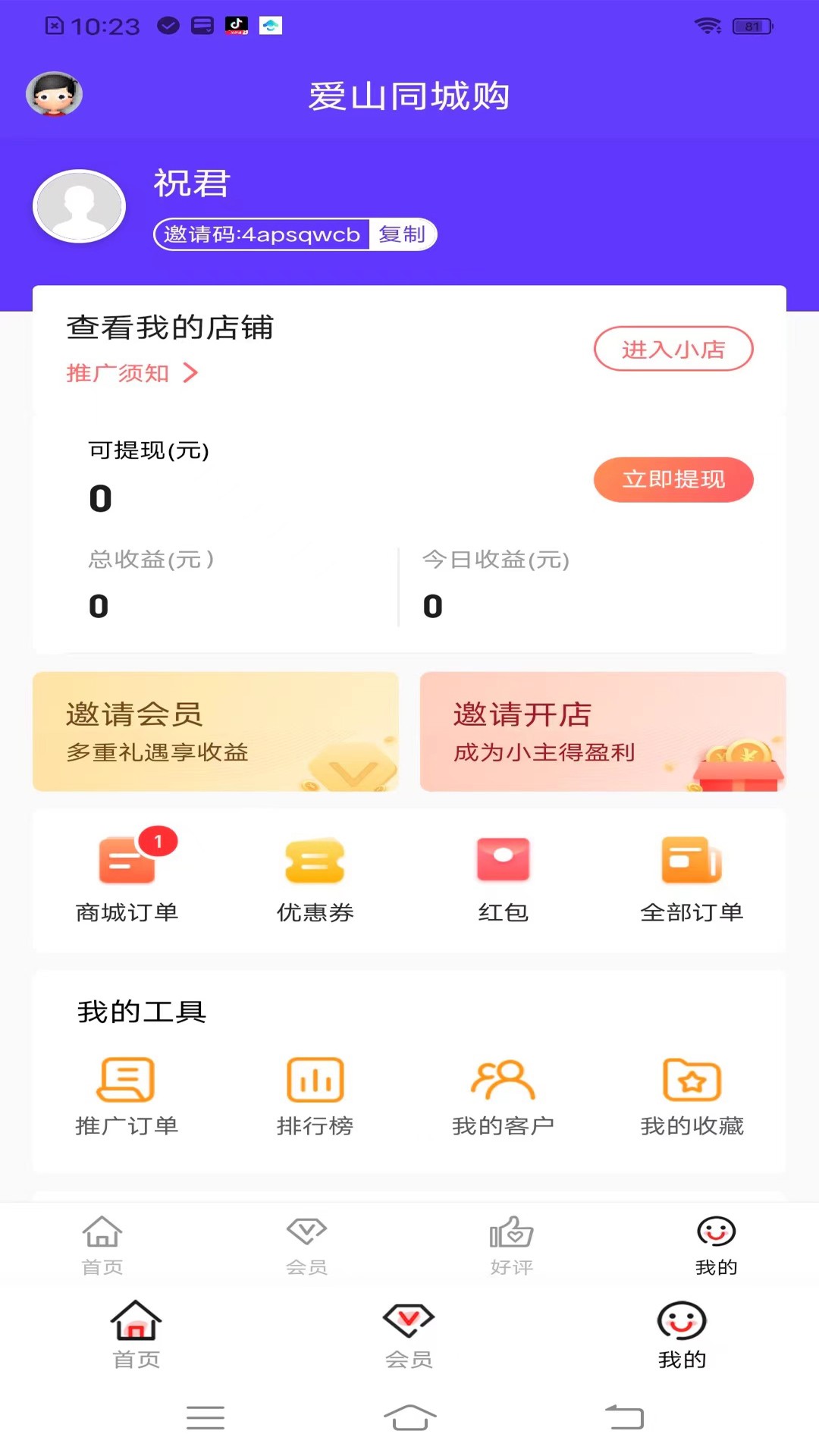Copy the invitation code 4apsqwcb
Image resolution: width=819 pixels, height=1456 pixels.
point(402,234)
